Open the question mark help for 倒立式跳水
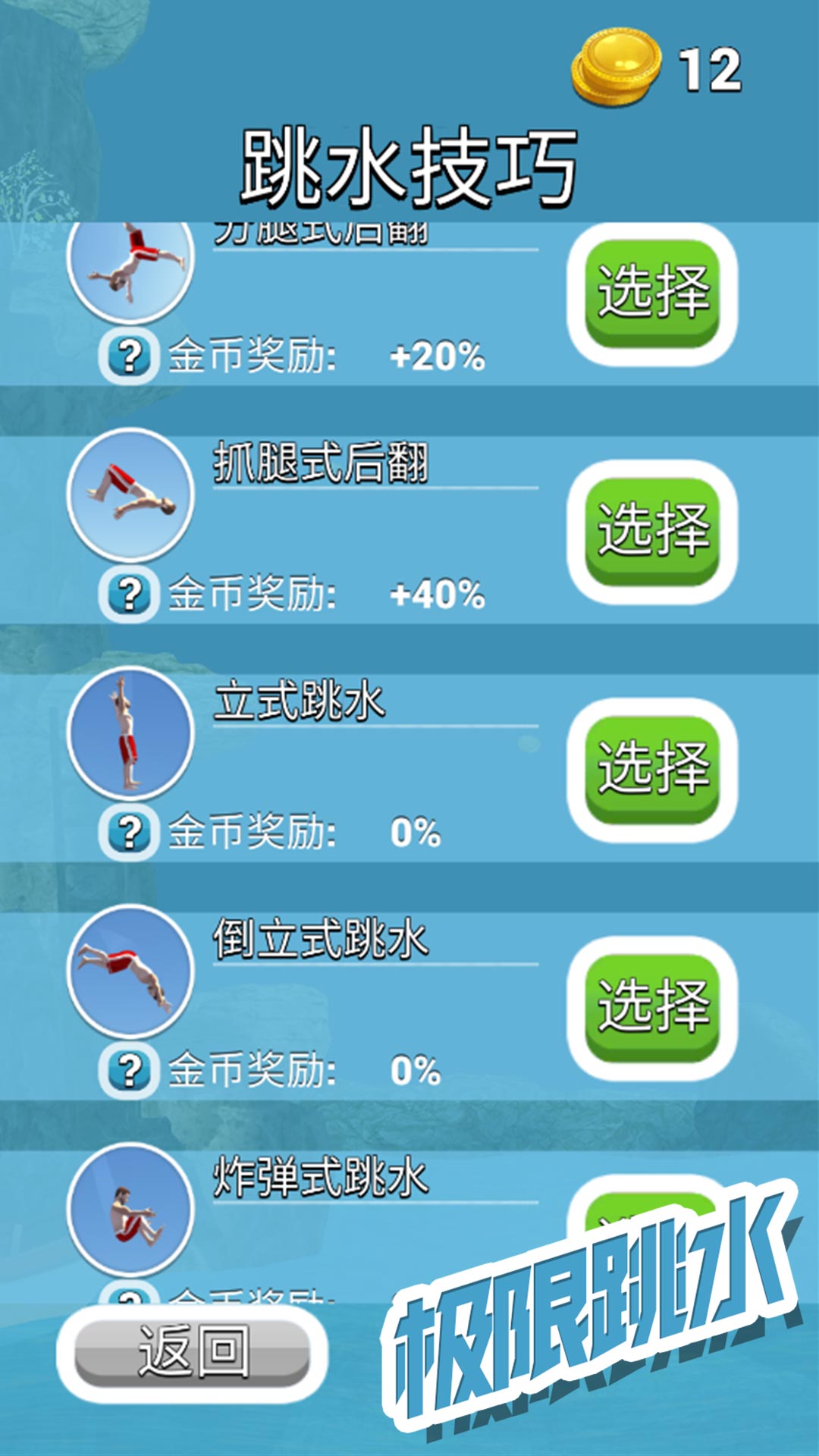This screenshot has height=1456, width=819. [130, 1070]
